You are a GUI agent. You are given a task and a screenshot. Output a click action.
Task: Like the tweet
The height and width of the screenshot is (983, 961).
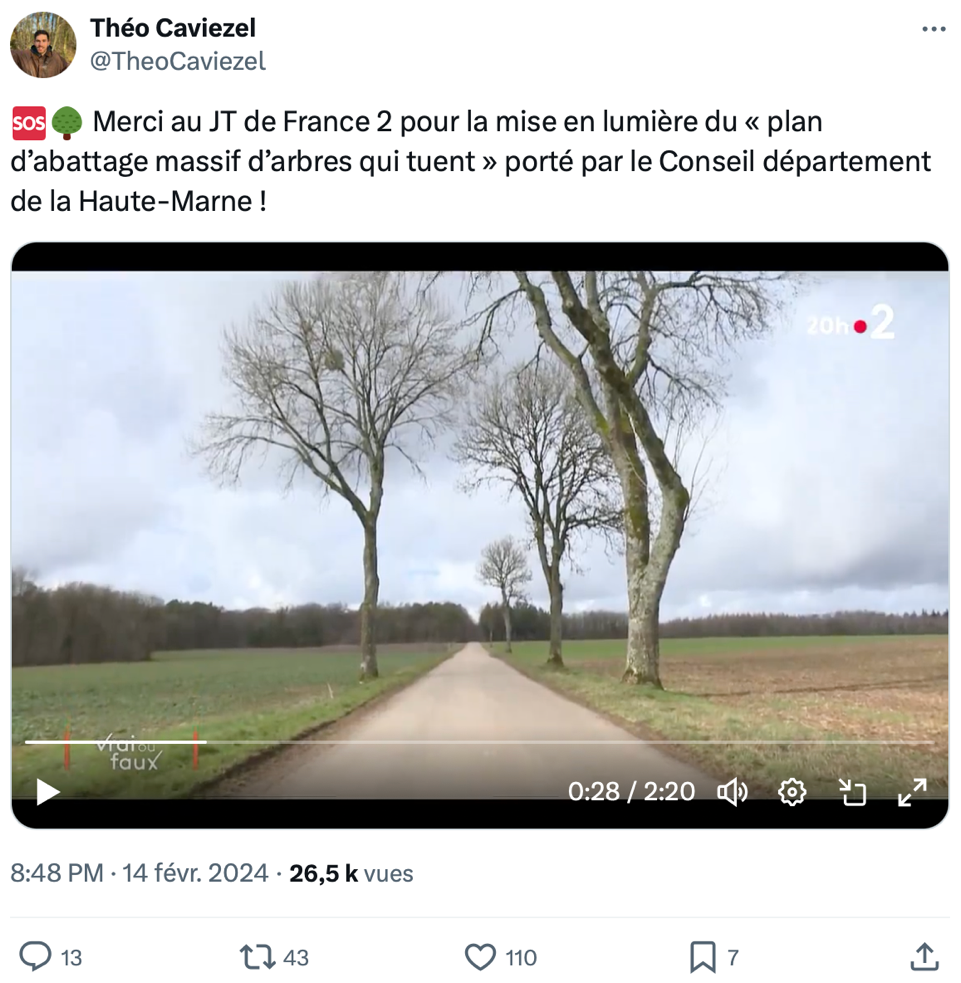481,957
